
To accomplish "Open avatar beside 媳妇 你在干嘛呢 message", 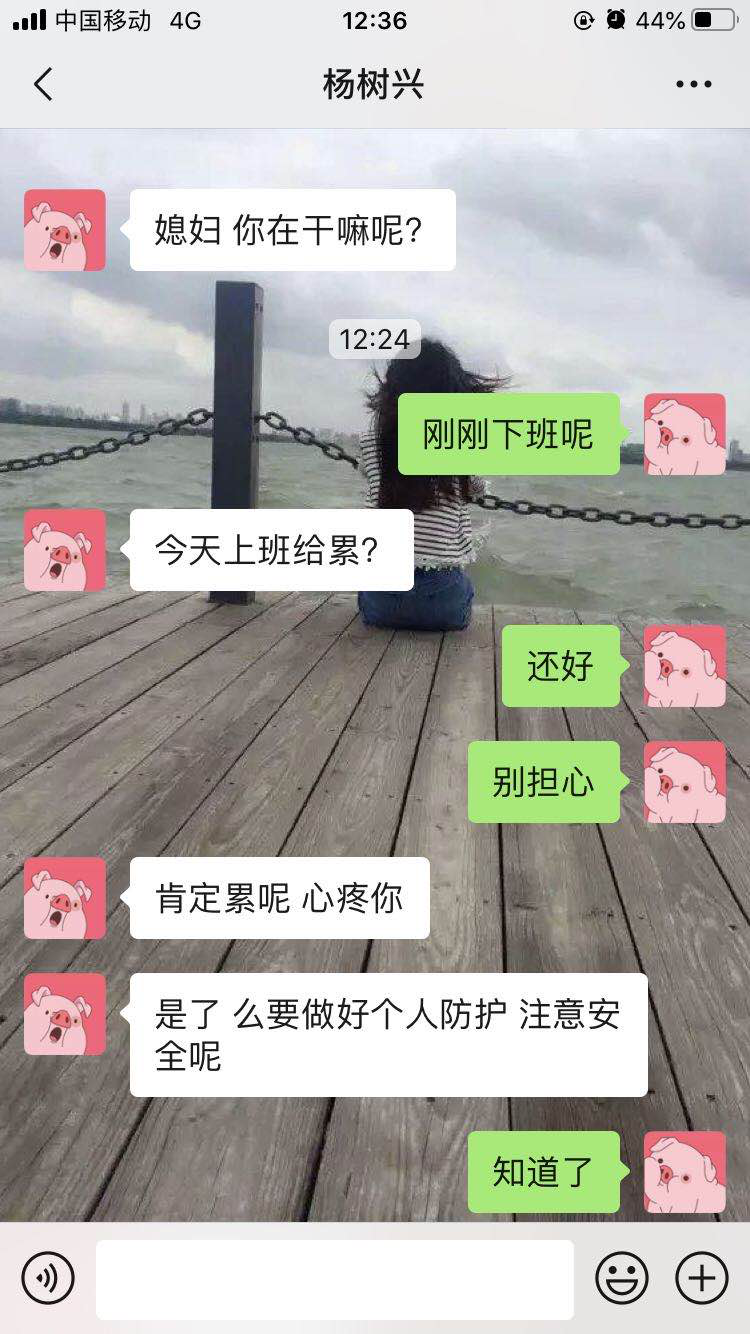I will (65, 230).
